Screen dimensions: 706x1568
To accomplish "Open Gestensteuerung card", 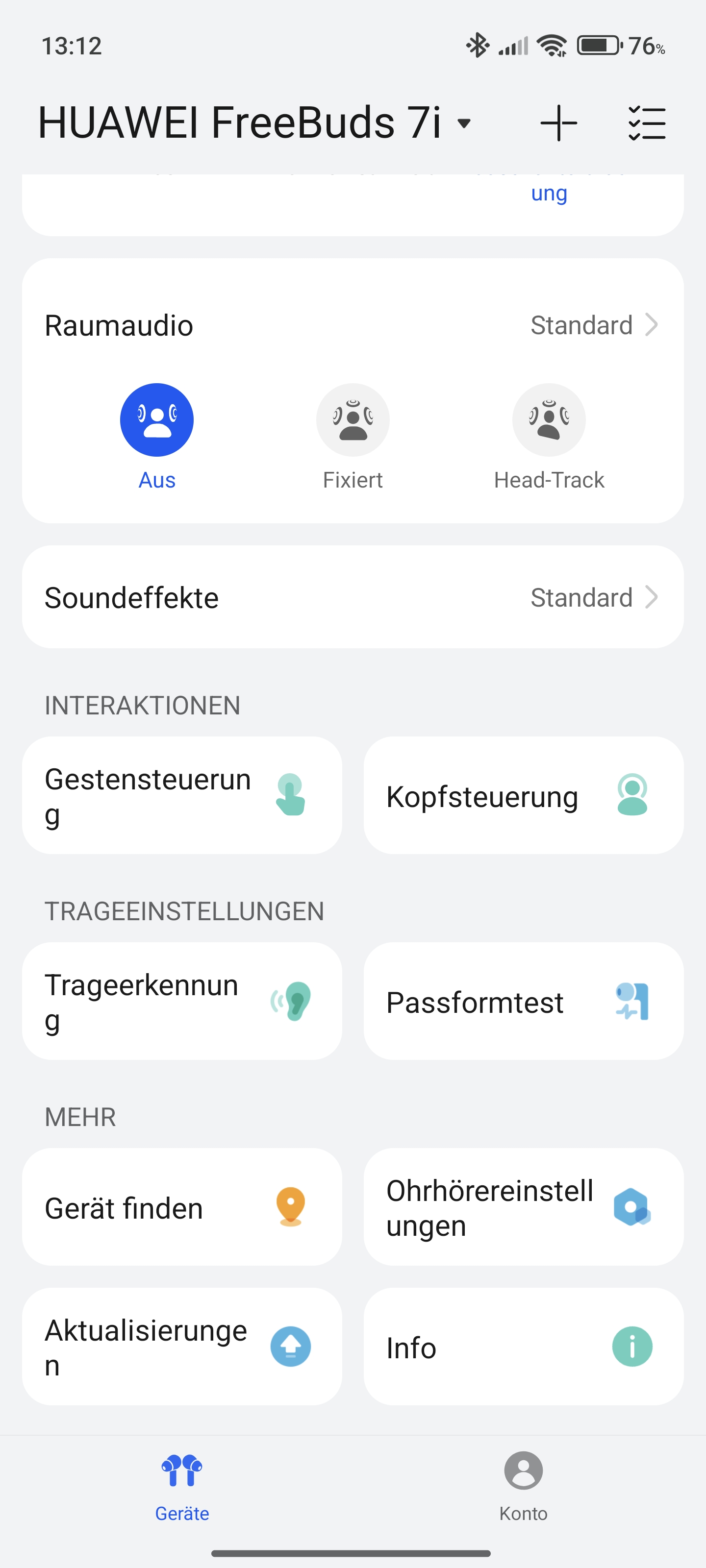I will 181,796.
